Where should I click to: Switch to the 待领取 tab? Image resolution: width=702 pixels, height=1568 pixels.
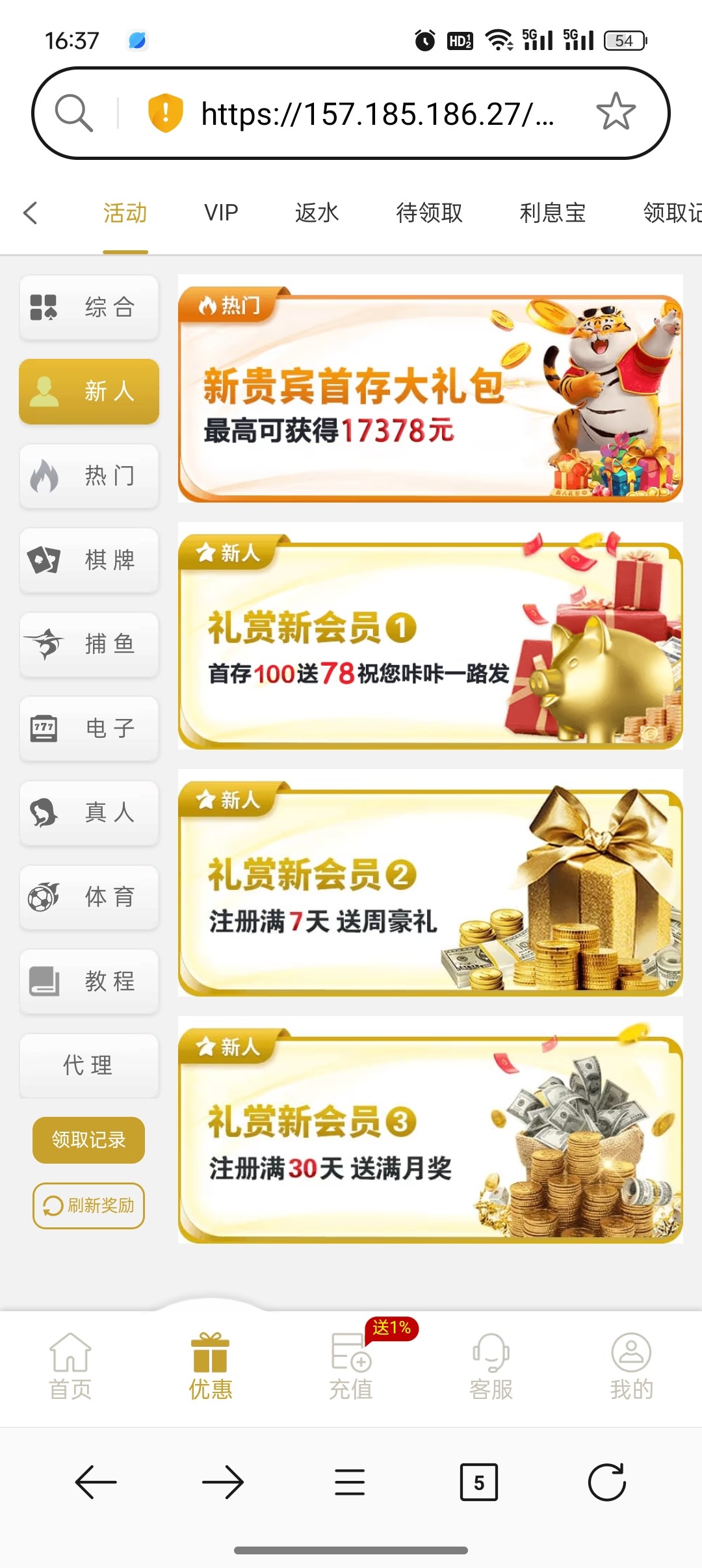[x=429, y=213]
